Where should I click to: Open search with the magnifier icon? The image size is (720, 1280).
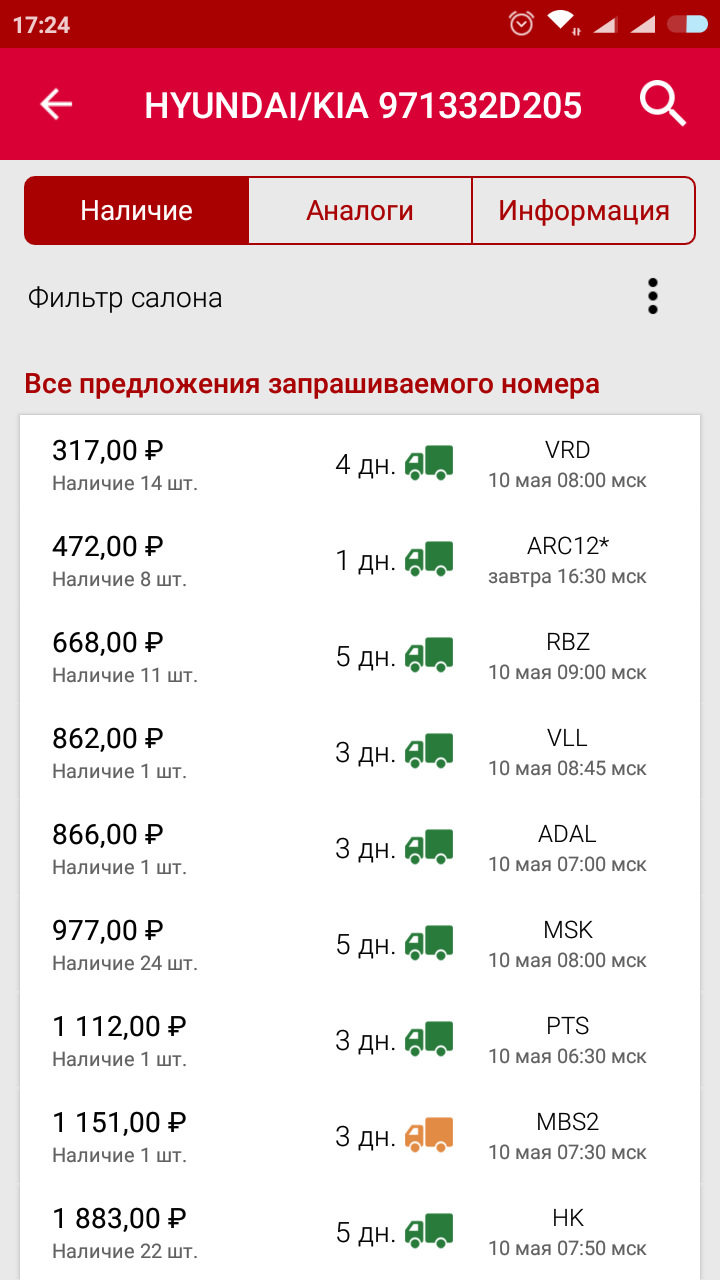coord(662,104)
